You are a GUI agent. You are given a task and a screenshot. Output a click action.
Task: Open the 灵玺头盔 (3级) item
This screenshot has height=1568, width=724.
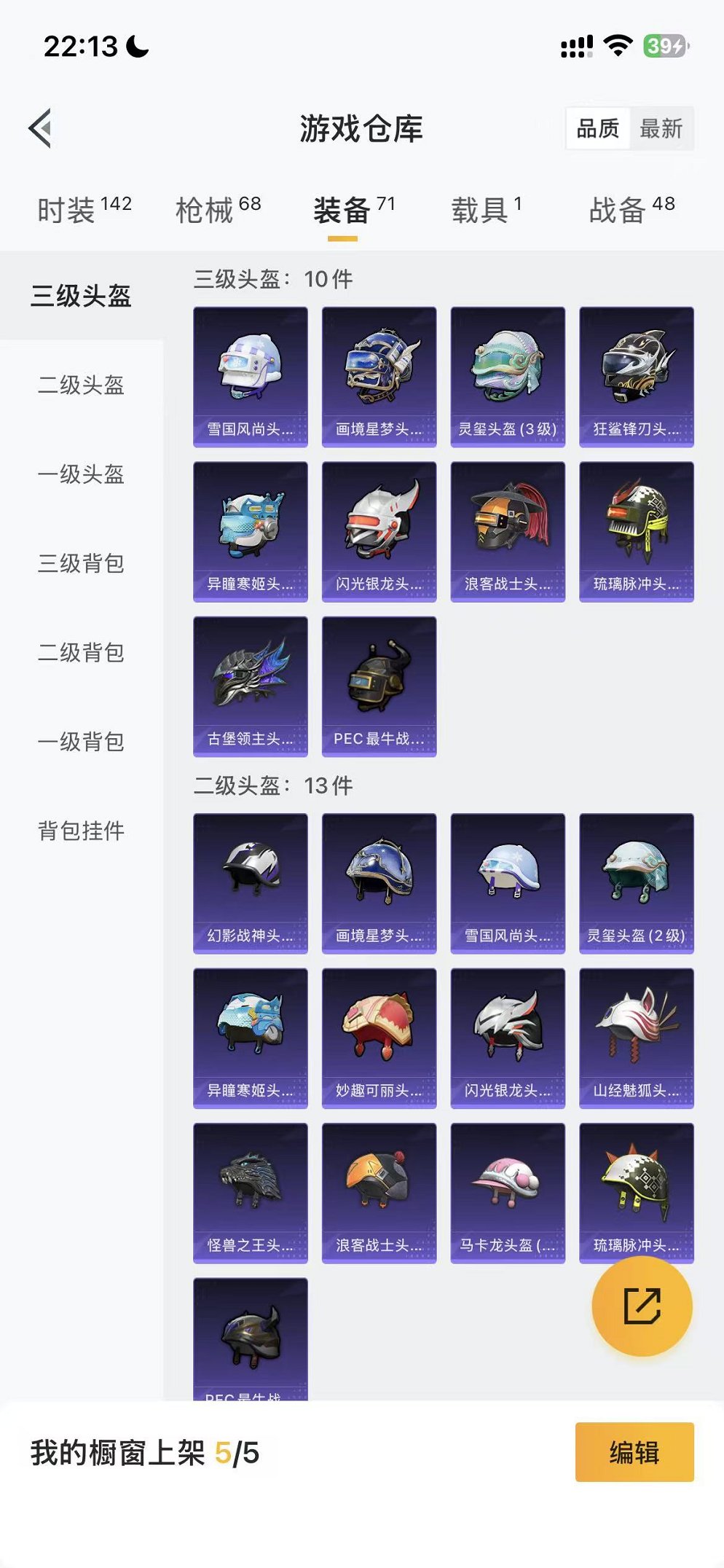[x=508, y=377]
